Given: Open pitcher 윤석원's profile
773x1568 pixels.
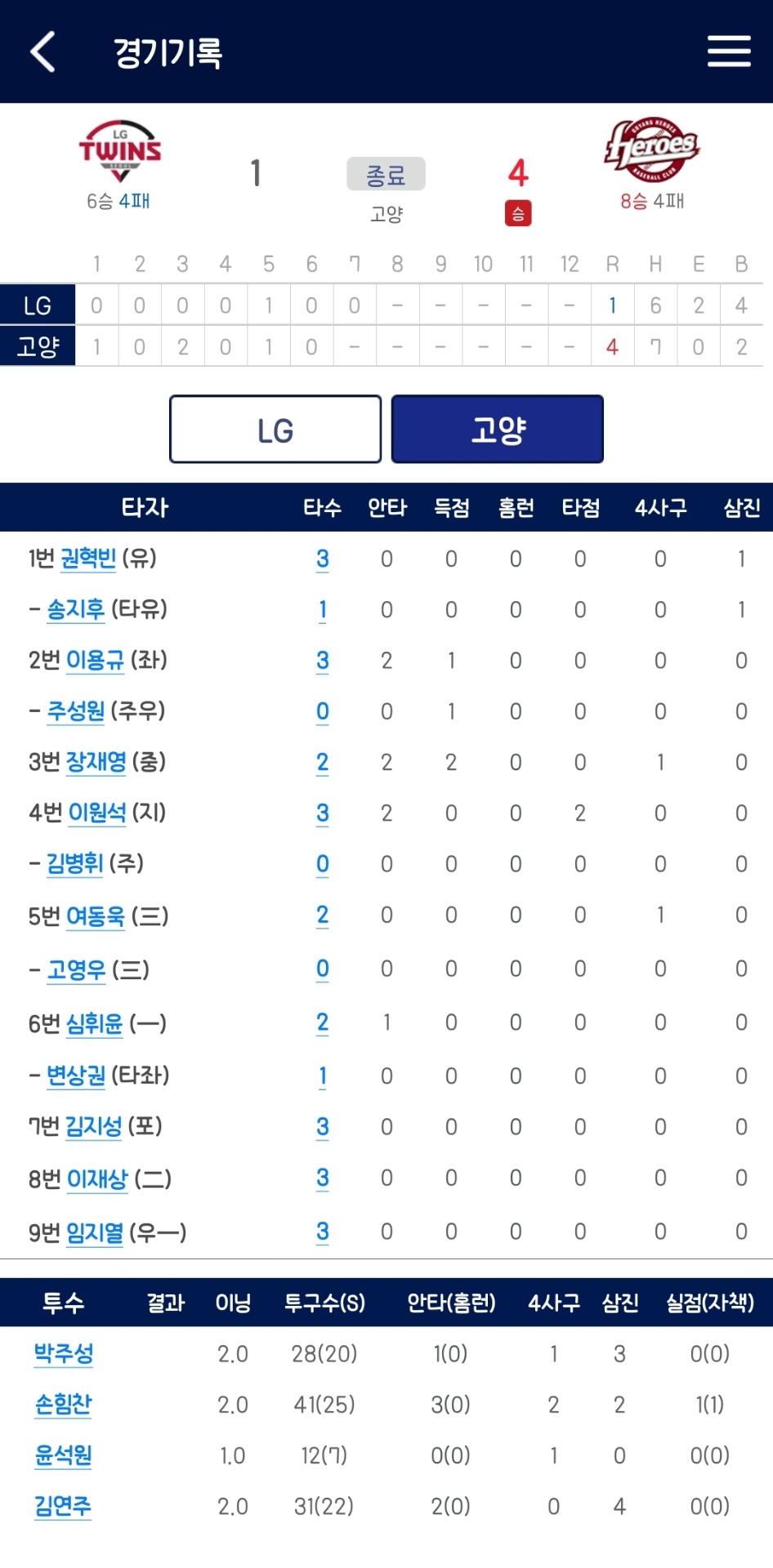Looking at the screenshot, I should click(x=64, y=1455).
